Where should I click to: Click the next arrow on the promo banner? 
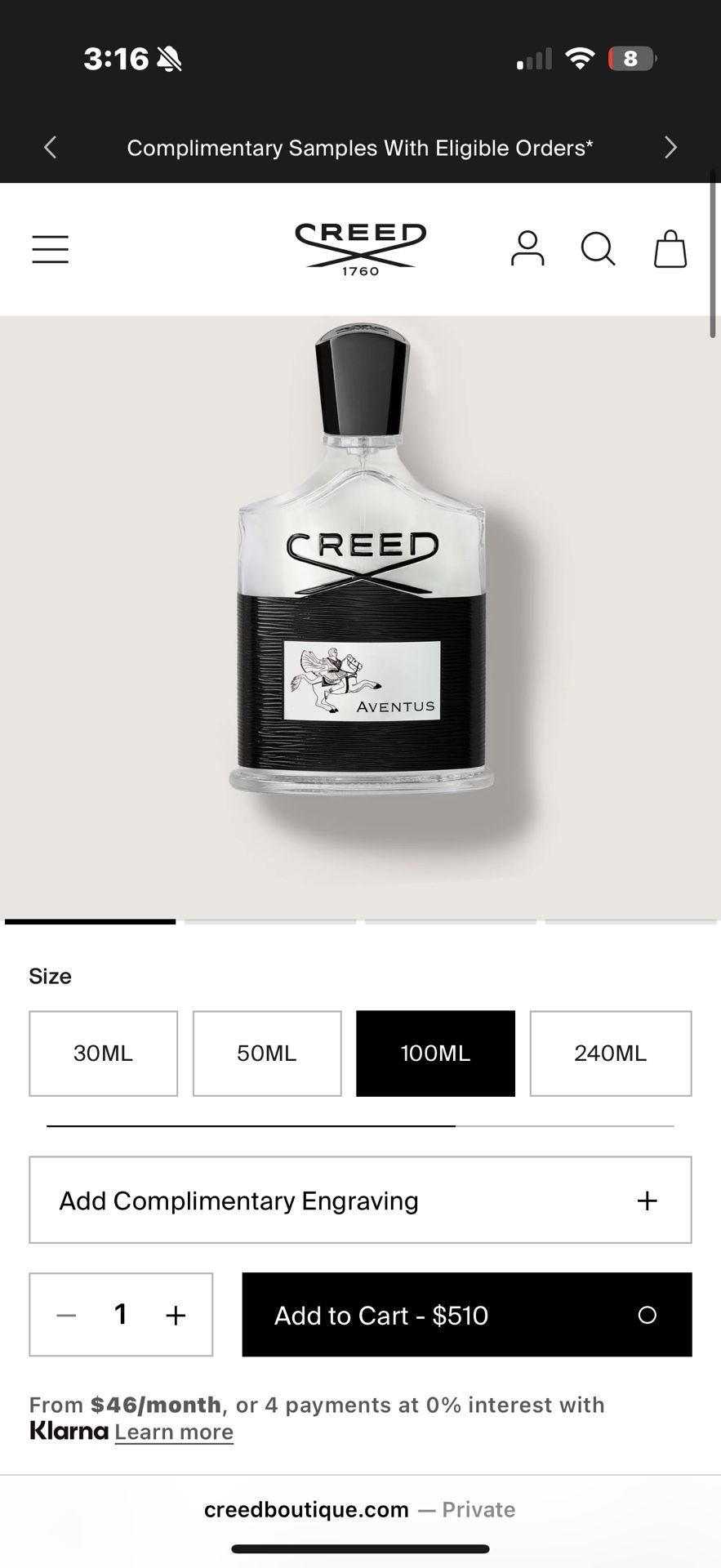[x=670, y=147]
